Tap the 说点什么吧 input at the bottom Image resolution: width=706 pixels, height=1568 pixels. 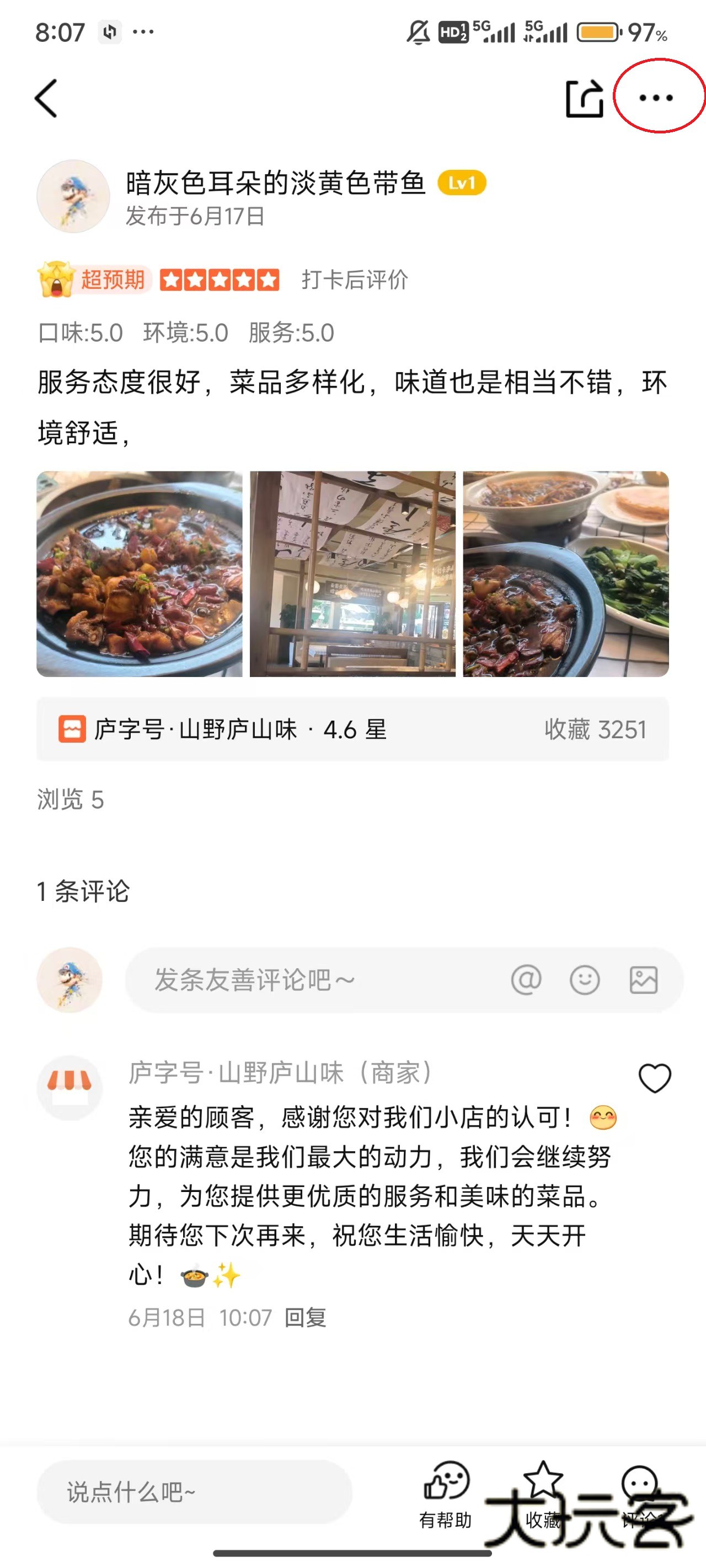pyautogui.click(x=195, y=1492)
